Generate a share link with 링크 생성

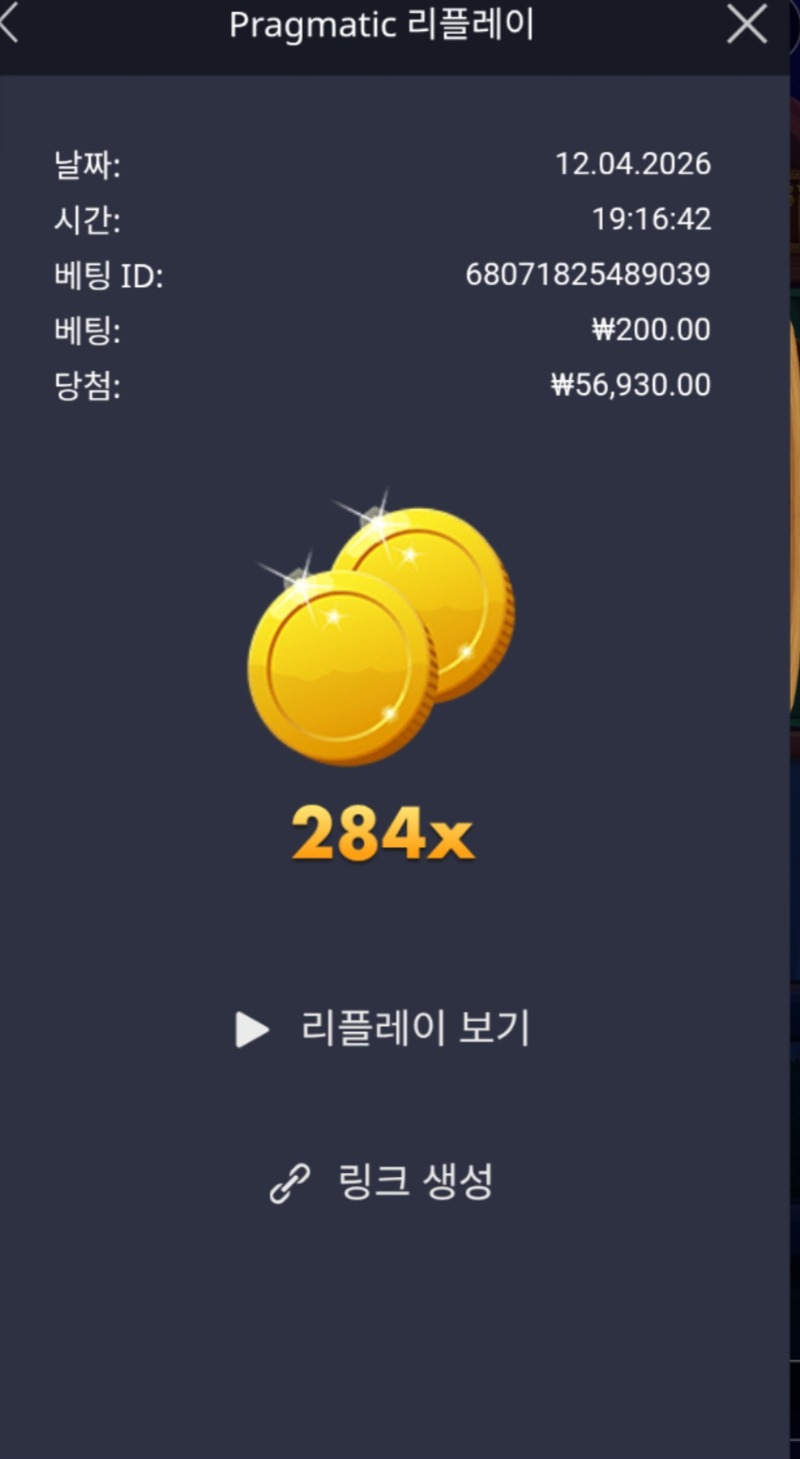(384, 1183)
